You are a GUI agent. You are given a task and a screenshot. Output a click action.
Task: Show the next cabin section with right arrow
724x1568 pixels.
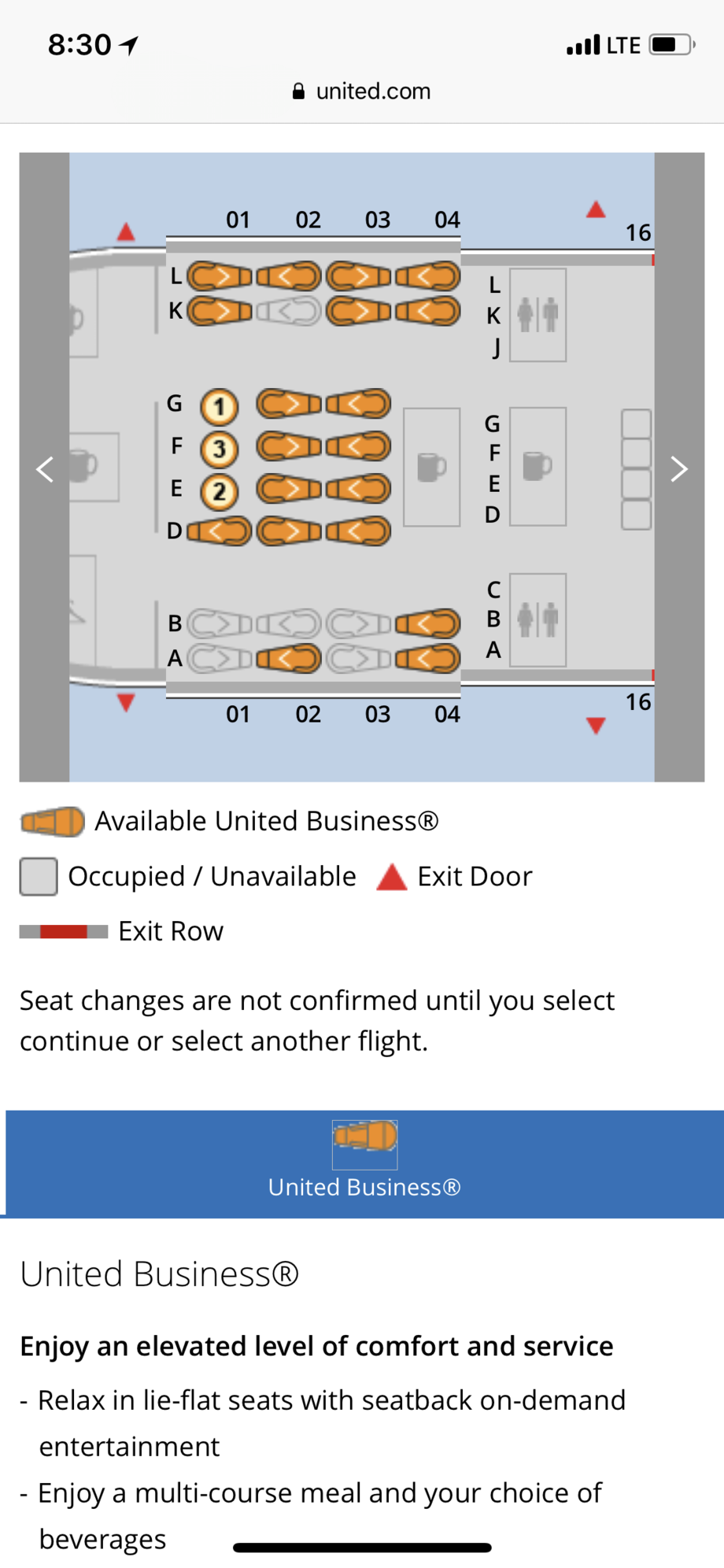678,469
